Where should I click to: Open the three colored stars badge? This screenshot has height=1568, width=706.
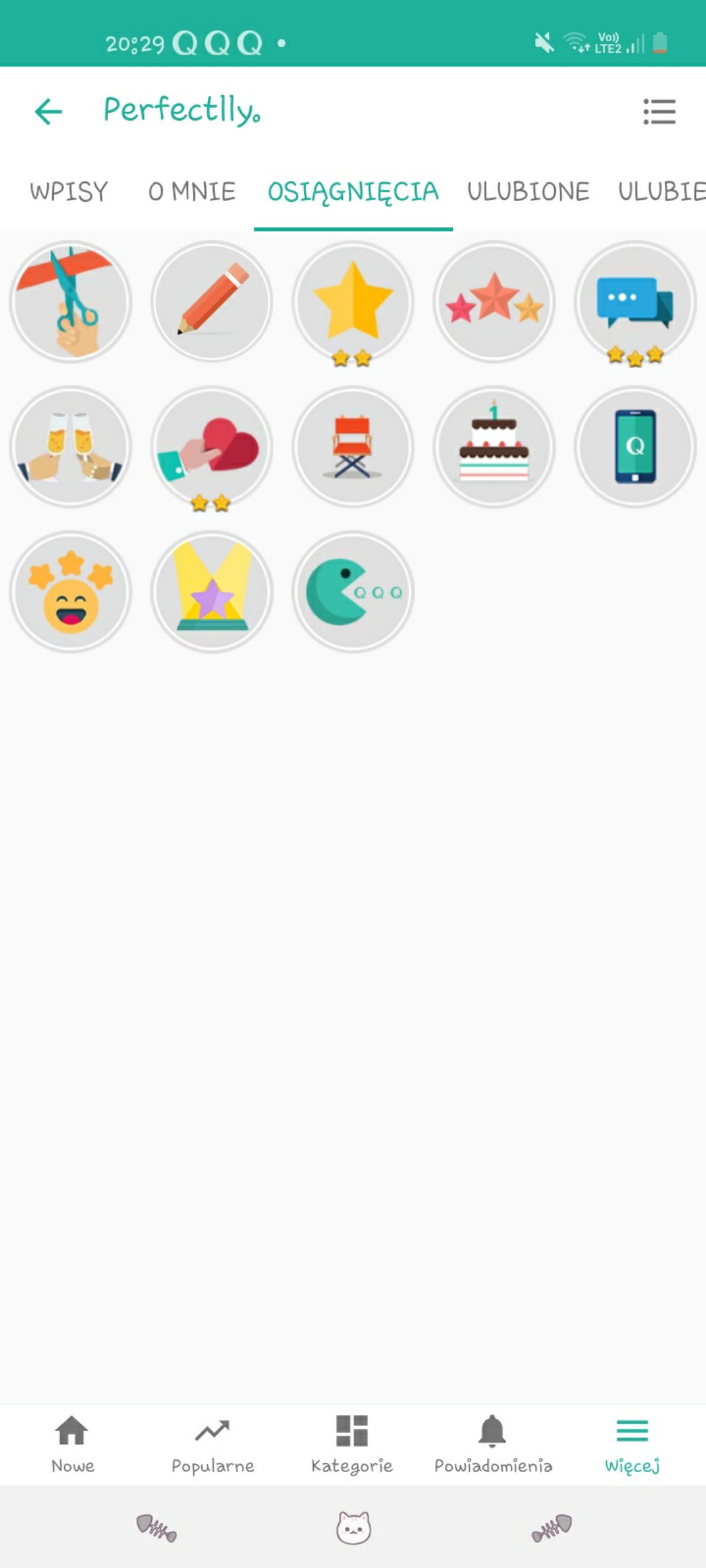click(x=494, y=302)
